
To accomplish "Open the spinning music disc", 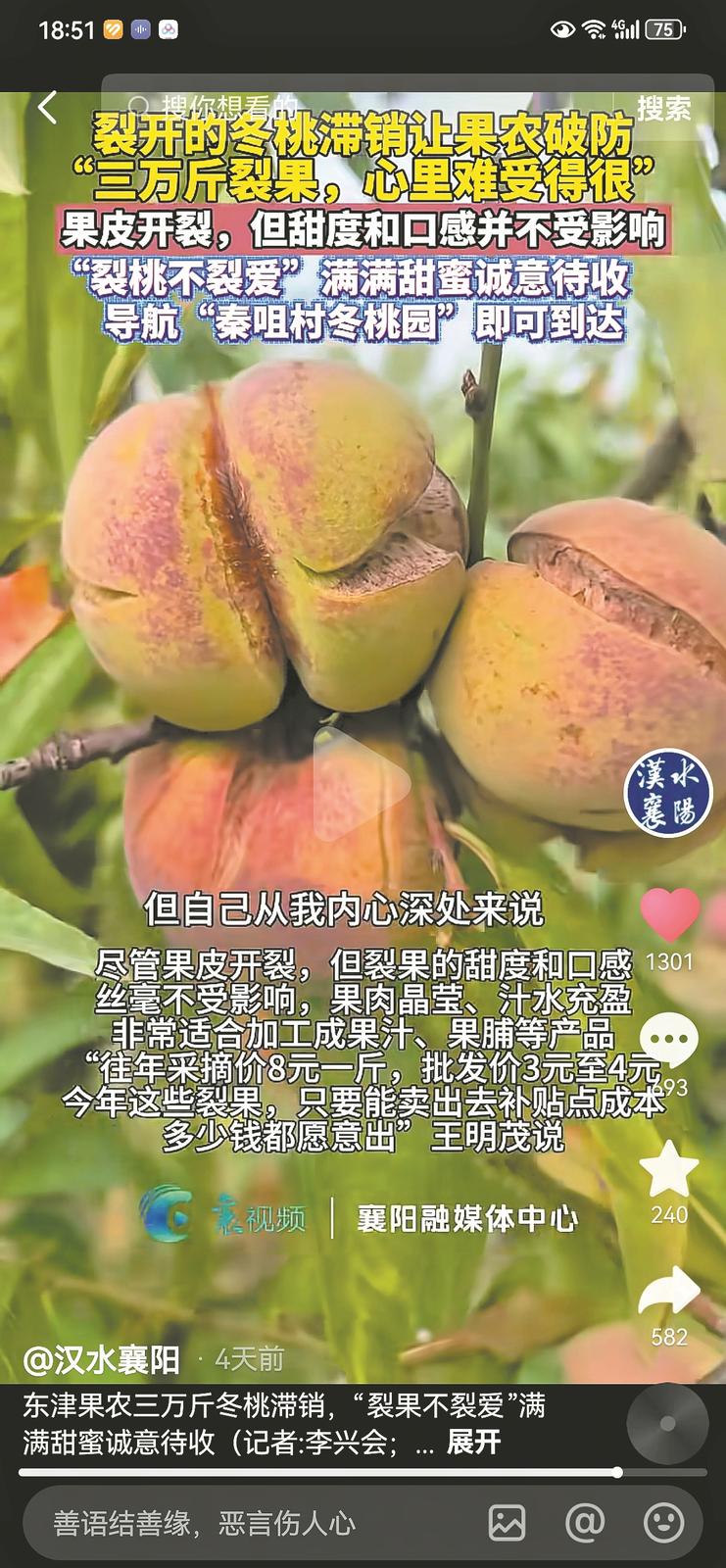I will pos(667,1423).
